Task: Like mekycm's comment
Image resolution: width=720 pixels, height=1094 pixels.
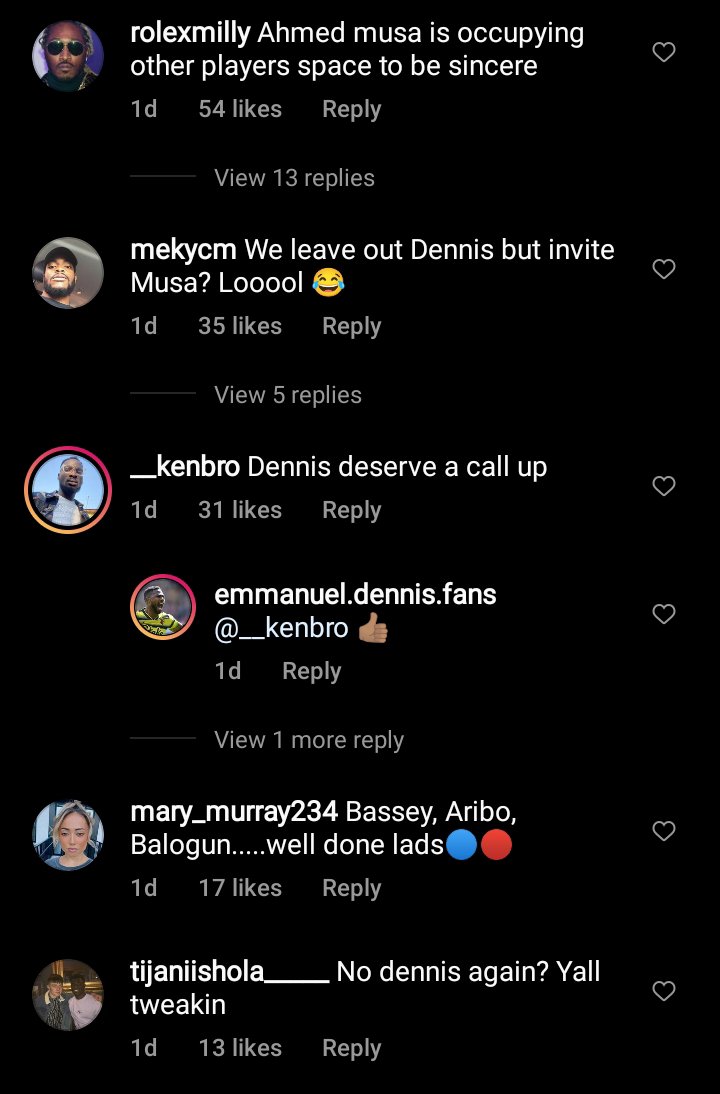Action: click(x=664, y=269)
